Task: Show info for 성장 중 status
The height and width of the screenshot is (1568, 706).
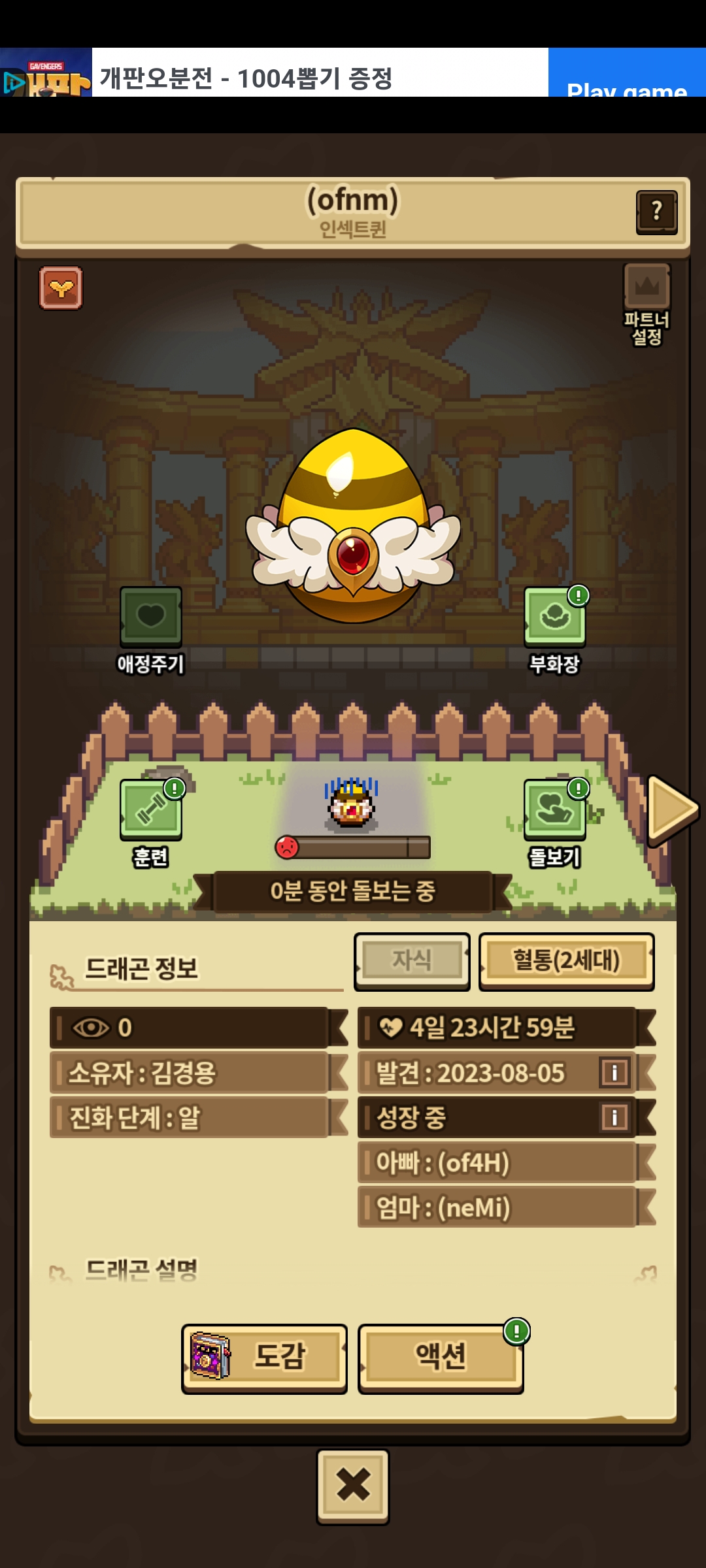Action: click(x=614, y=1117)
